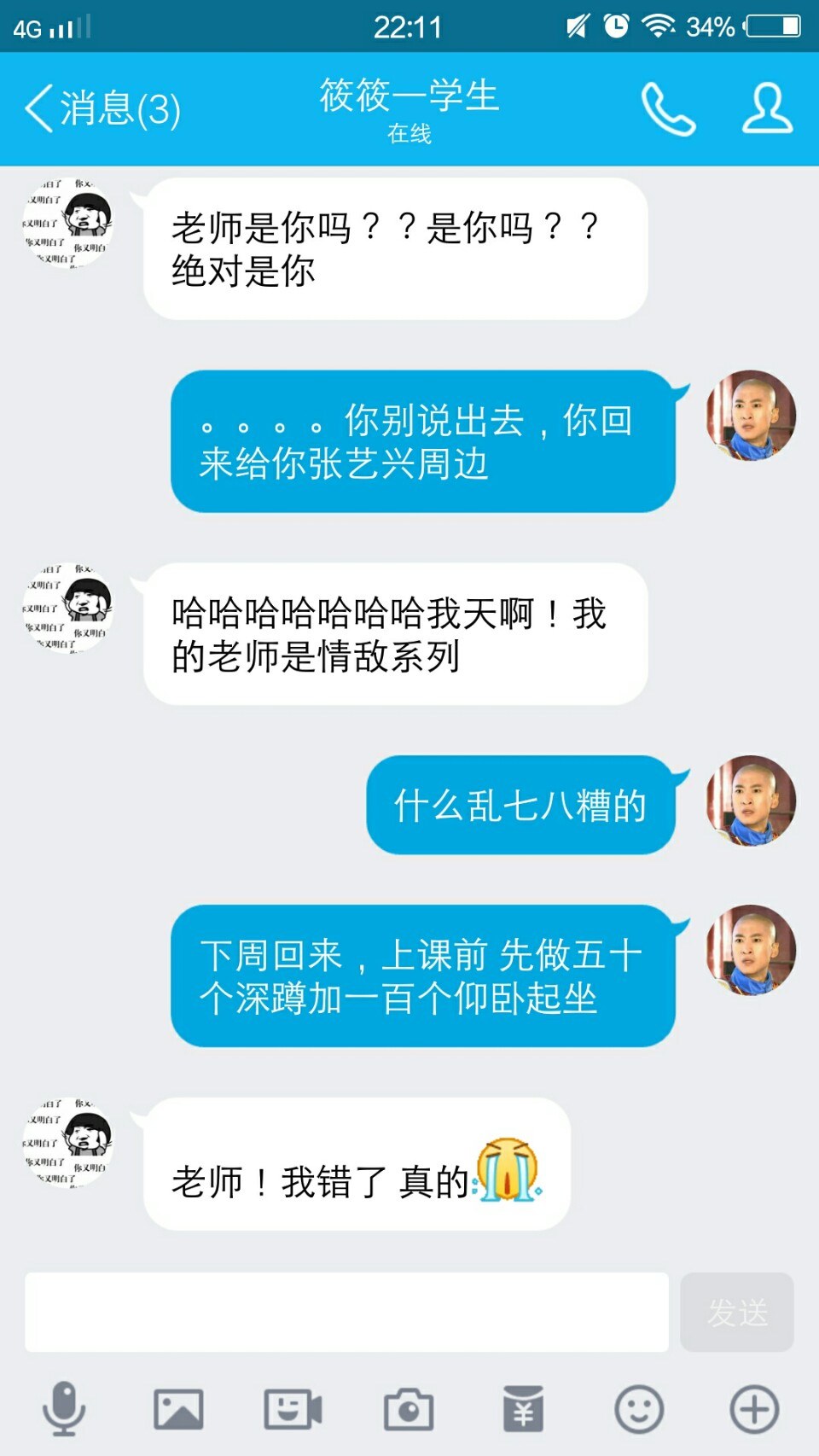The height and width of the screenshot is (1456, 819).
Task: Start a voice call with 筱筱
Action: [668, 109]
